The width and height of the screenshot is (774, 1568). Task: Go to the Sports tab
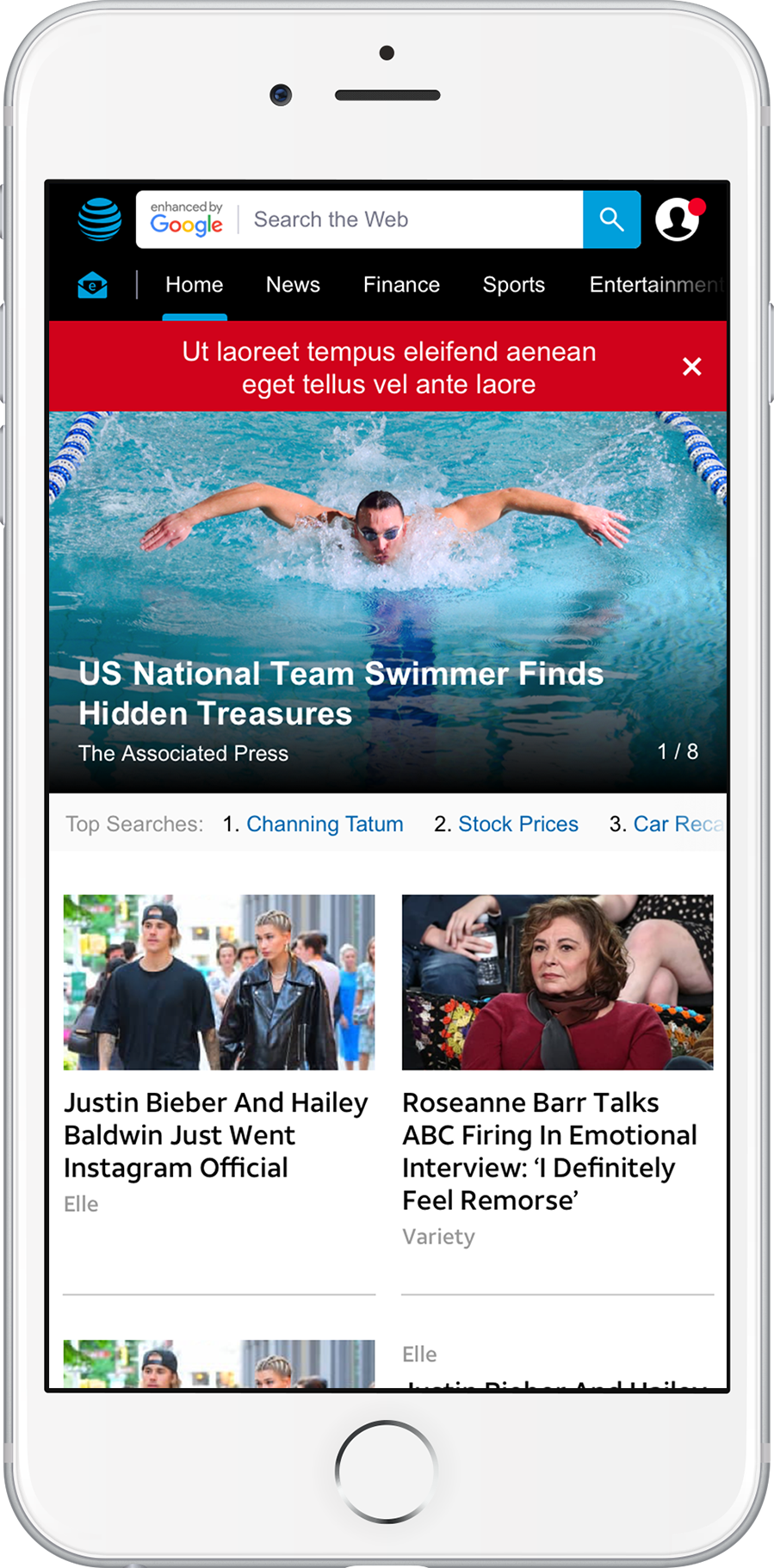514,285
